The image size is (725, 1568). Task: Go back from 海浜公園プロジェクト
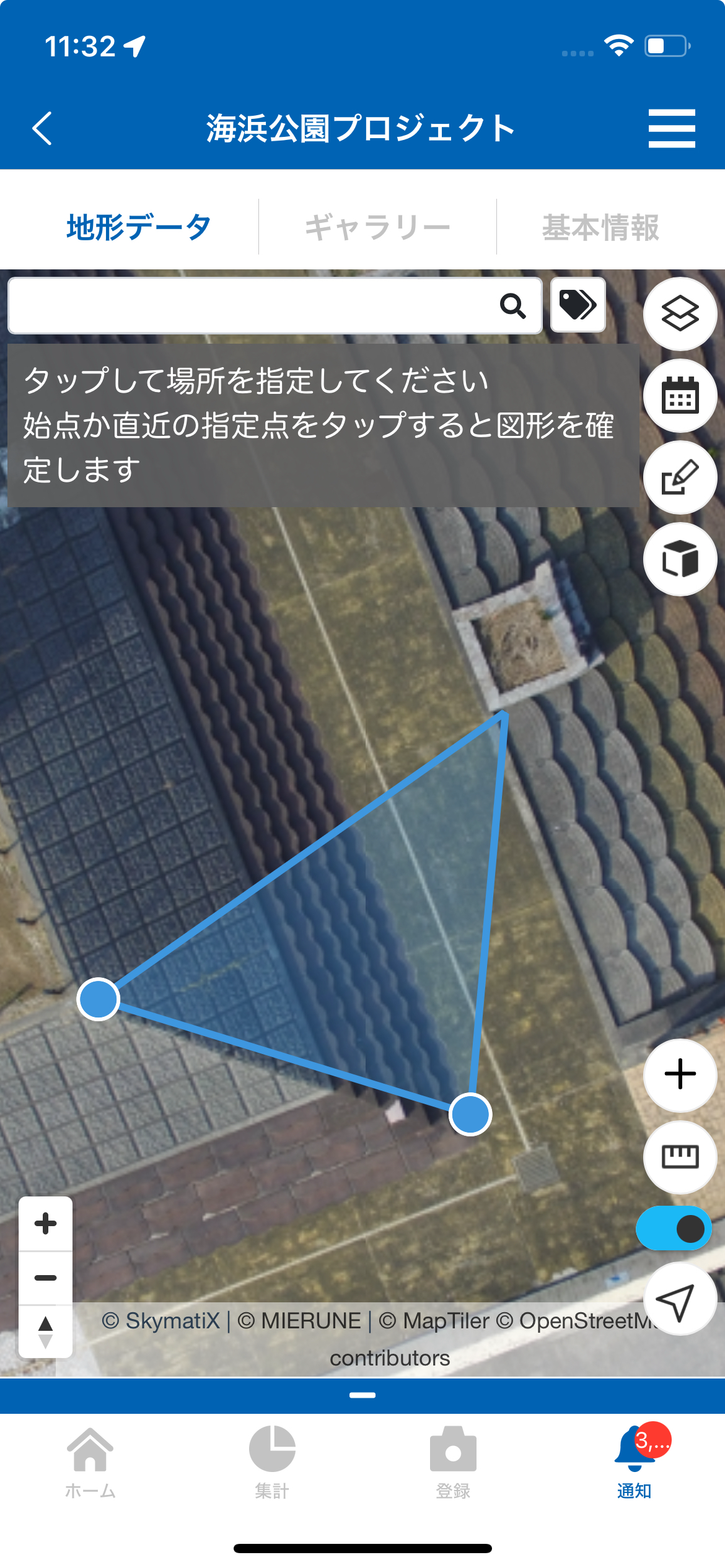tap(42, 128)
